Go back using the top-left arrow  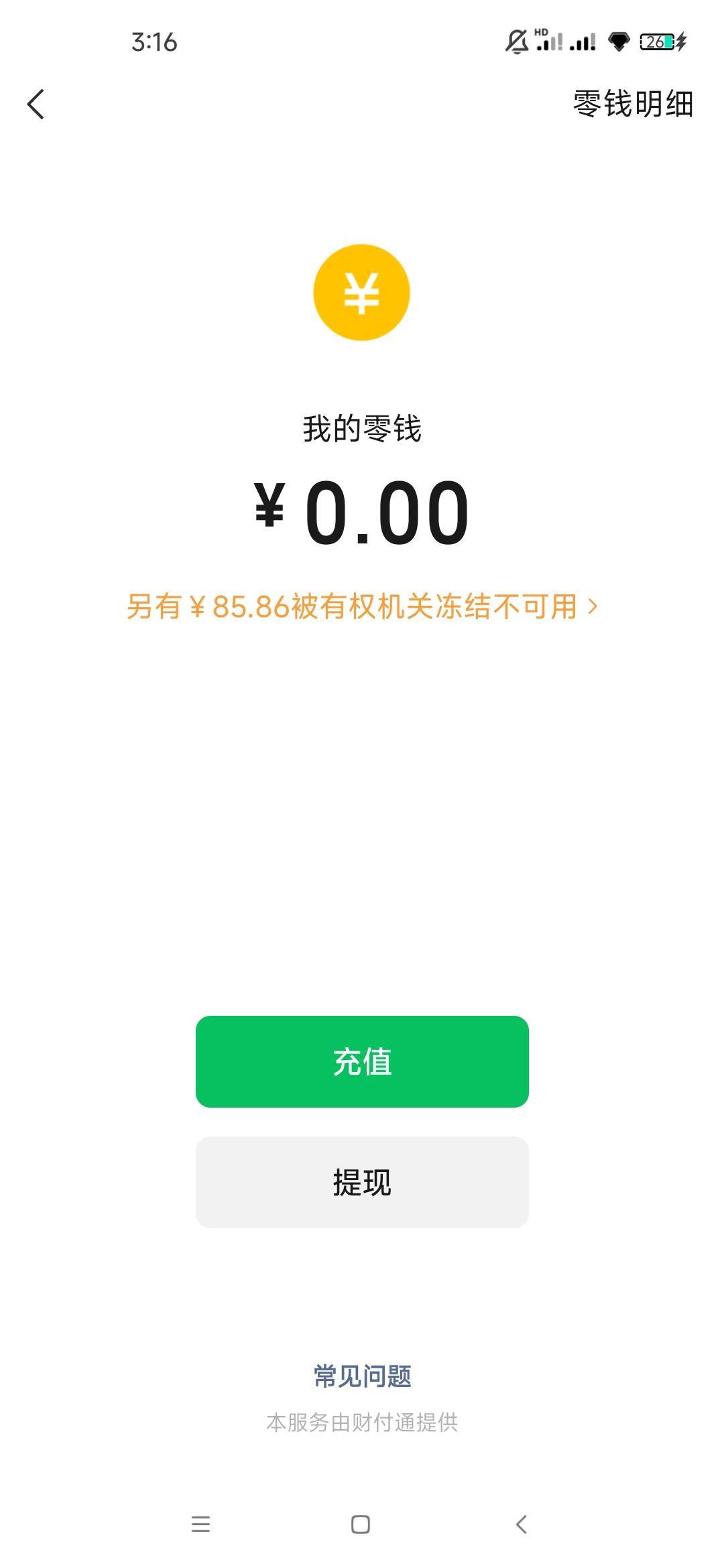pyautogui.click(x=36, y=105)
